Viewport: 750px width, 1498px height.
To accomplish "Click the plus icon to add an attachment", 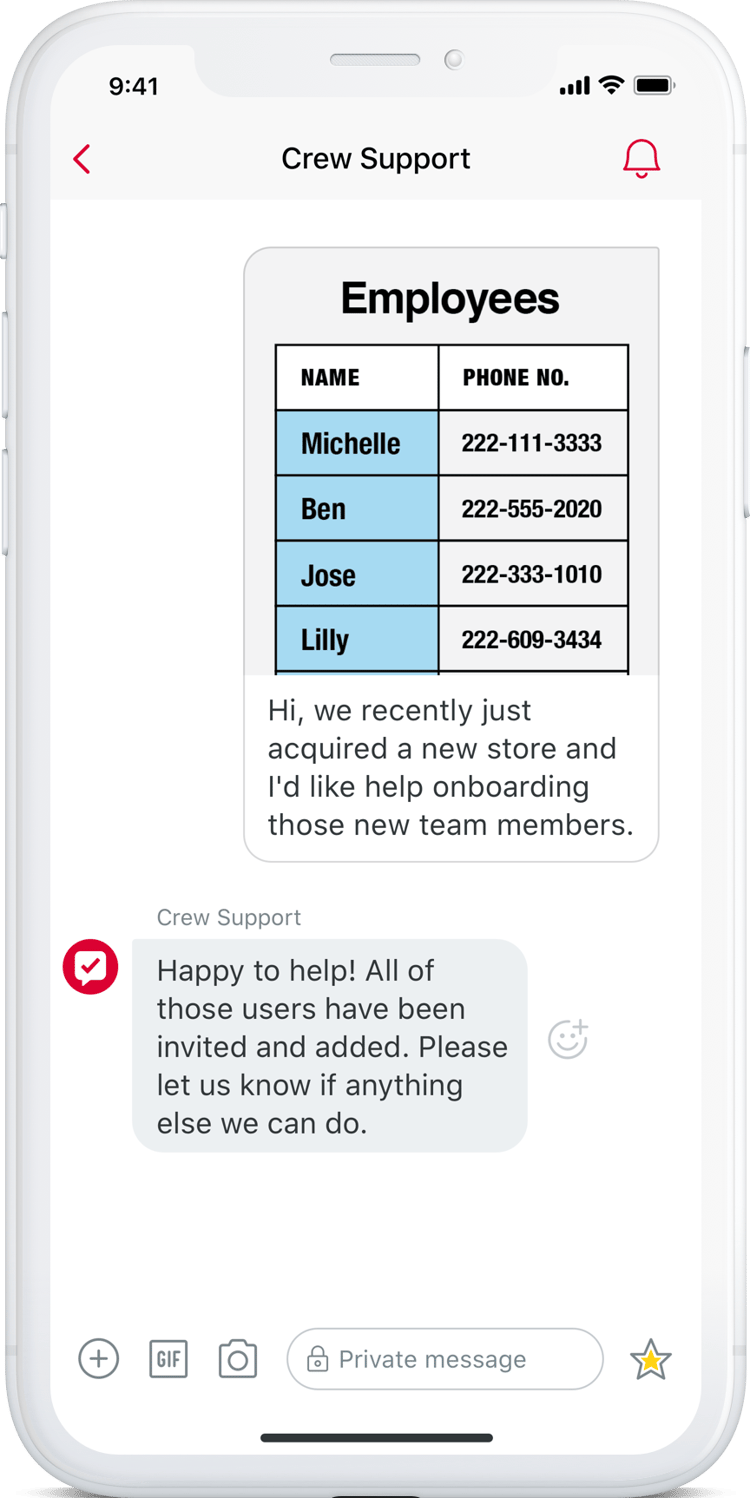I will coord(97,1359).
